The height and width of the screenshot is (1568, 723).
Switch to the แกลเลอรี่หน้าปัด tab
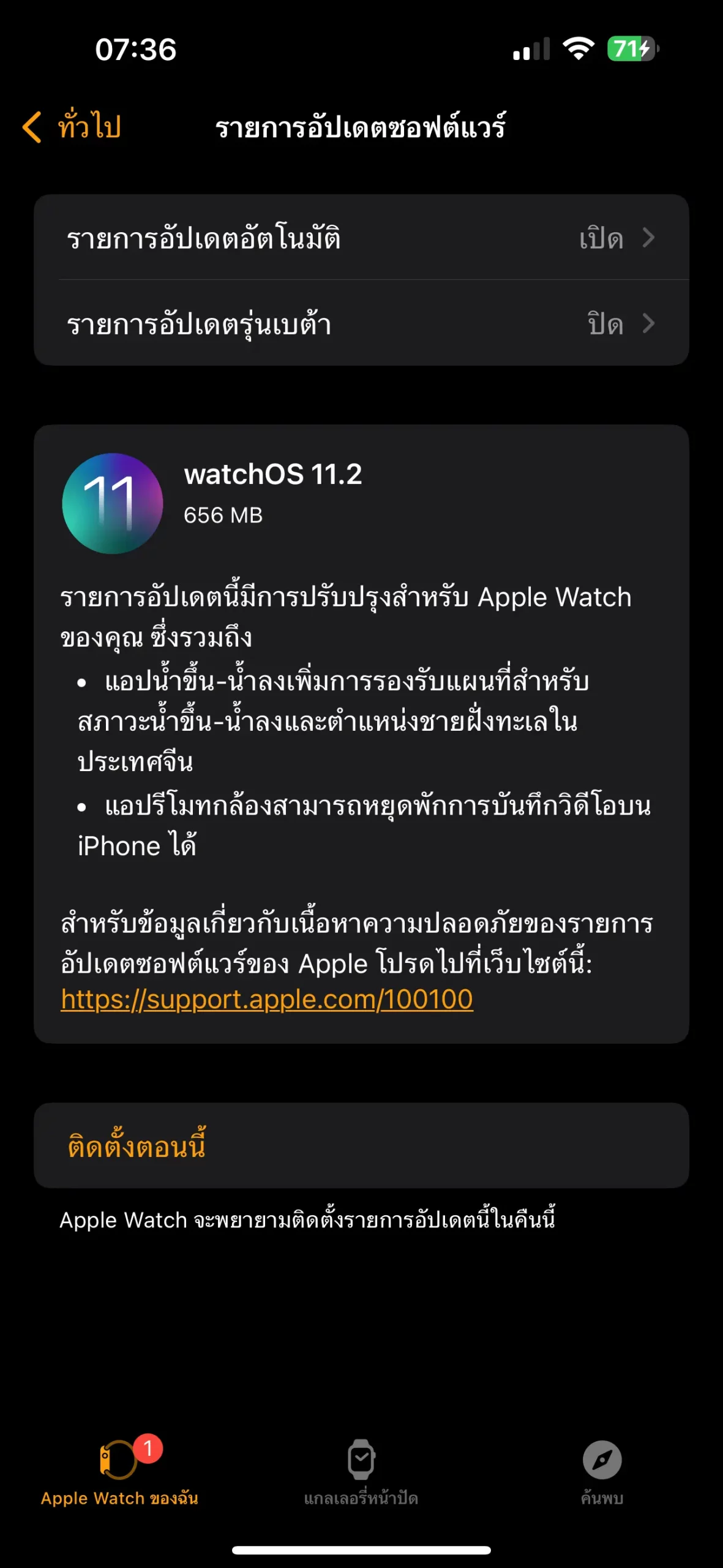(x=361, y=1472)
